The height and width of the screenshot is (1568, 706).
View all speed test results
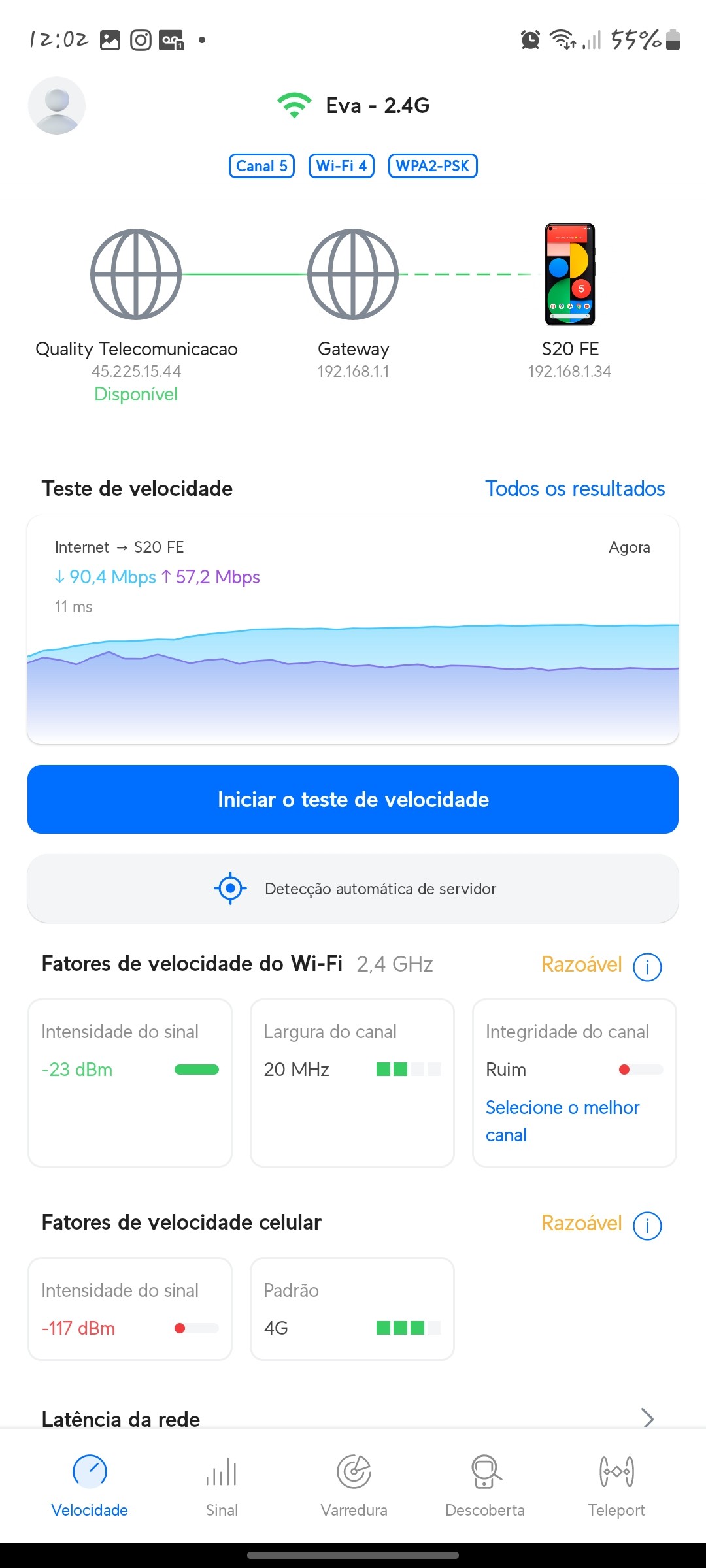[x=575, y=489]
